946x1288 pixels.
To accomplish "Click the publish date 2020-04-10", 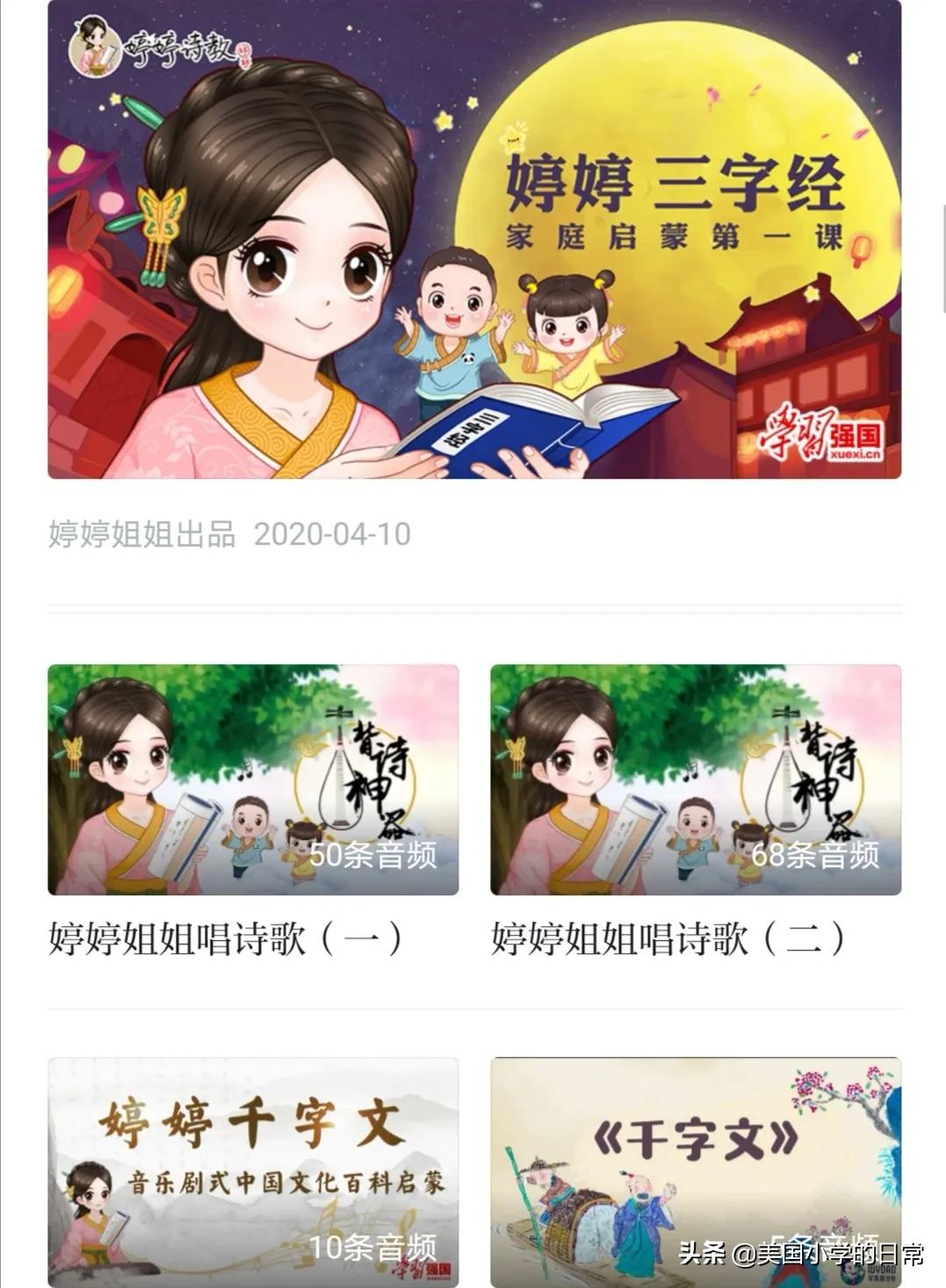I will point(335,532).
